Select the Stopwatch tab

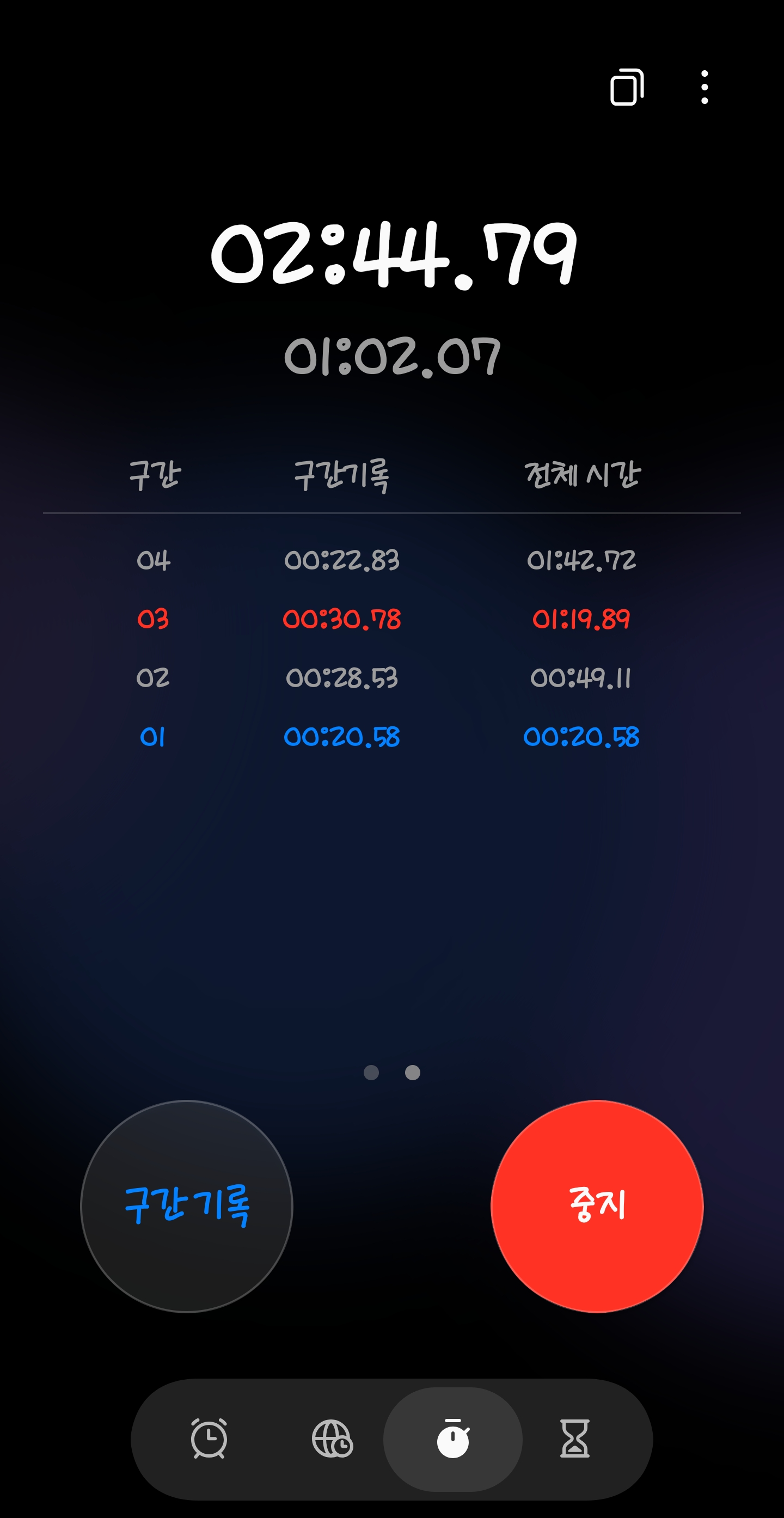pyautogui.click(x=452, y=1439)
